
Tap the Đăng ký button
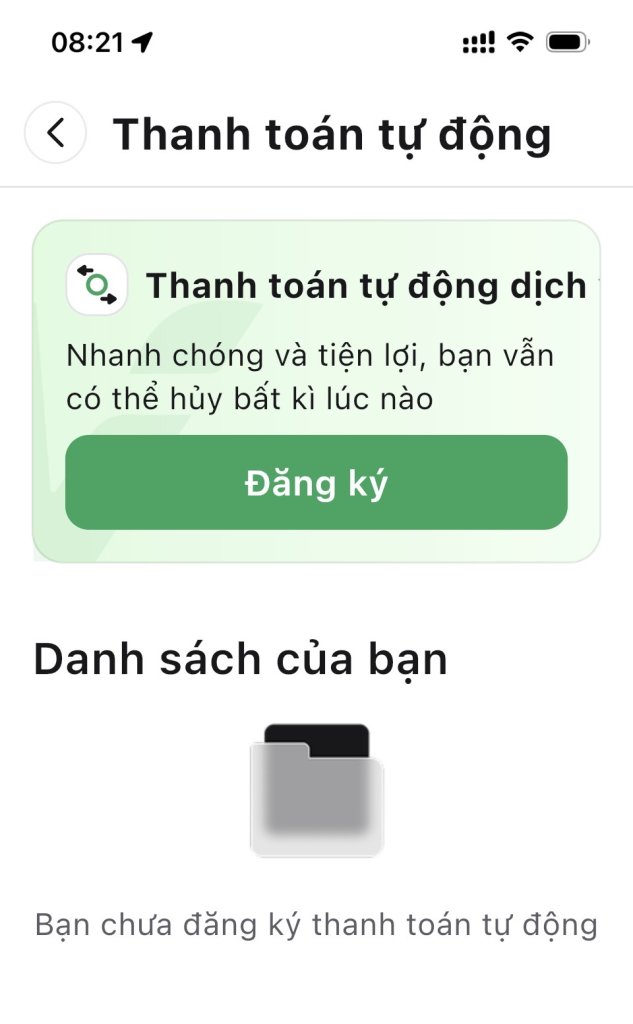[x=316, y=483]
